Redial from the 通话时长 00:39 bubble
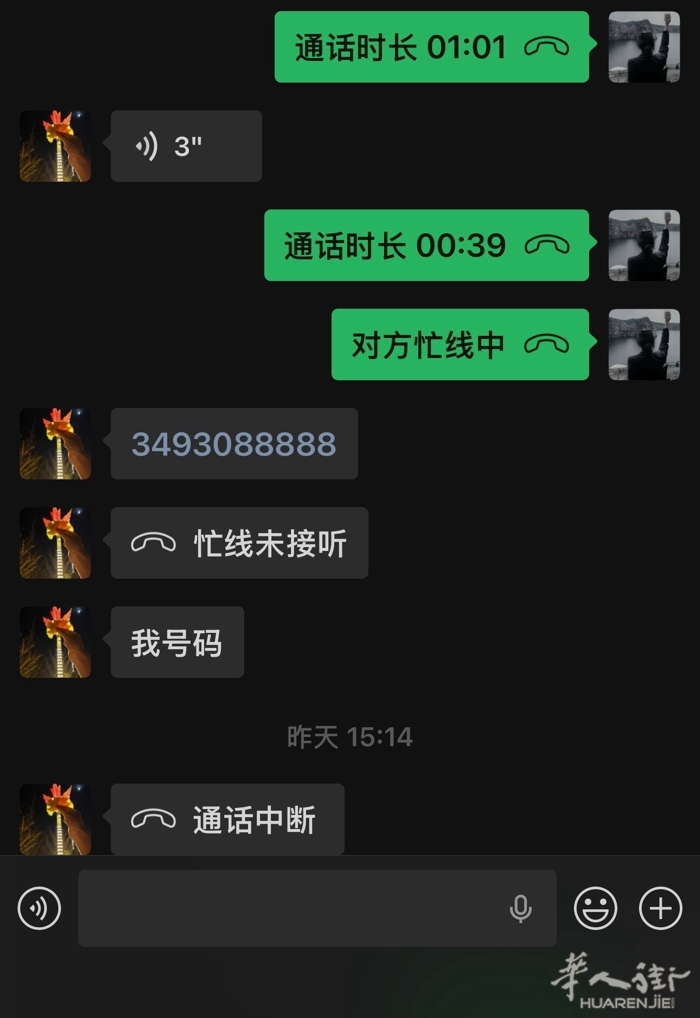 point(426,245)
